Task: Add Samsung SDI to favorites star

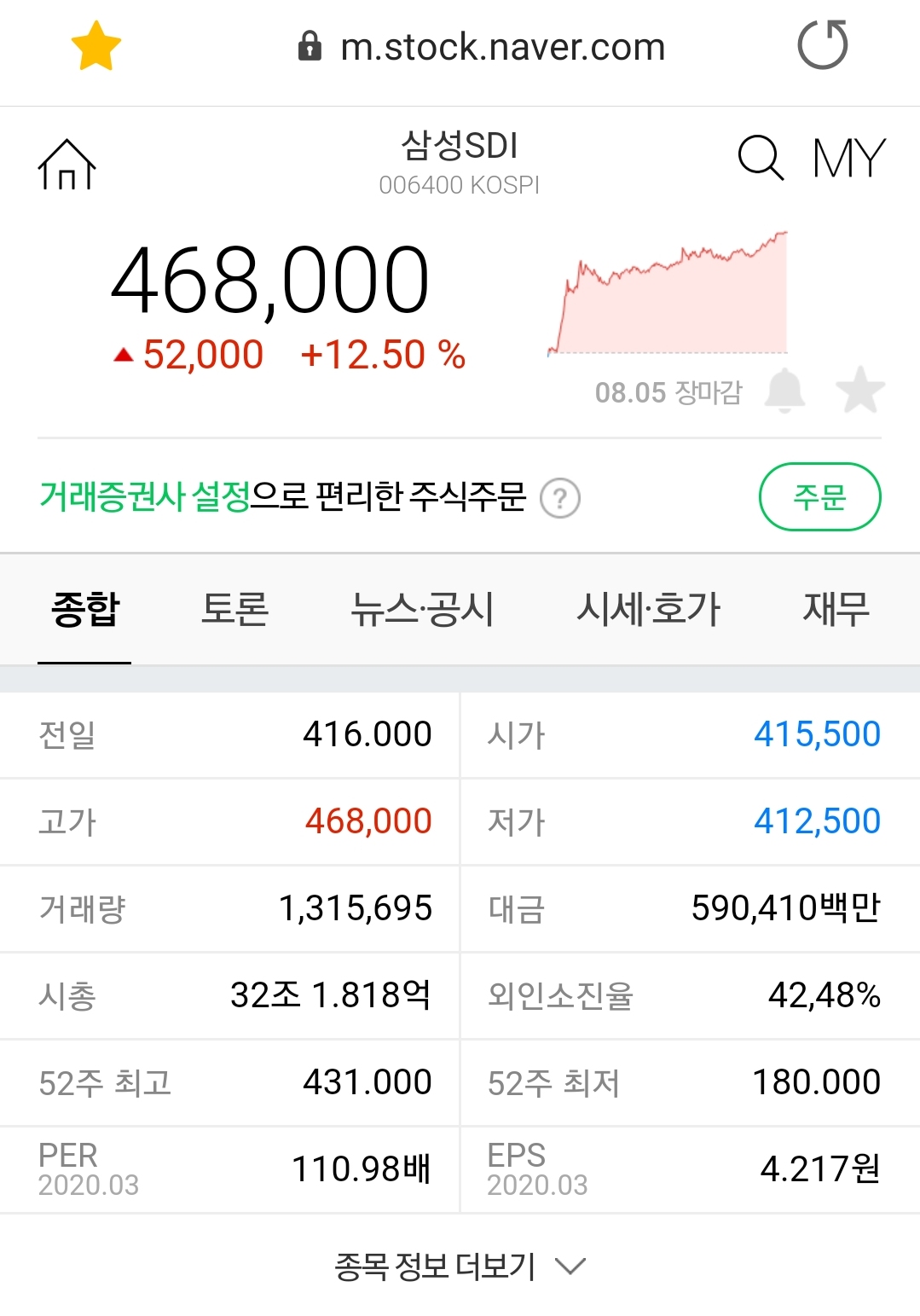Action: pyautogui.click(x=859, y=391)
